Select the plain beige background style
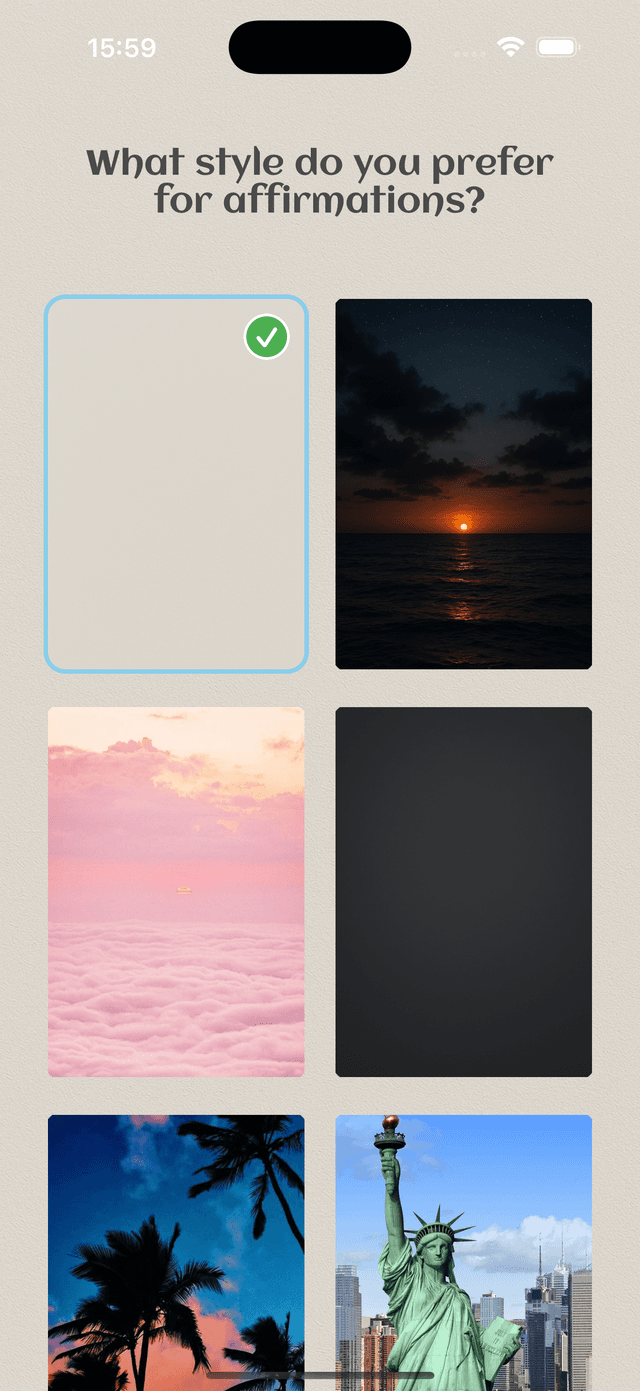Viewport: 640px width, 1391px height. coord(176,484)
